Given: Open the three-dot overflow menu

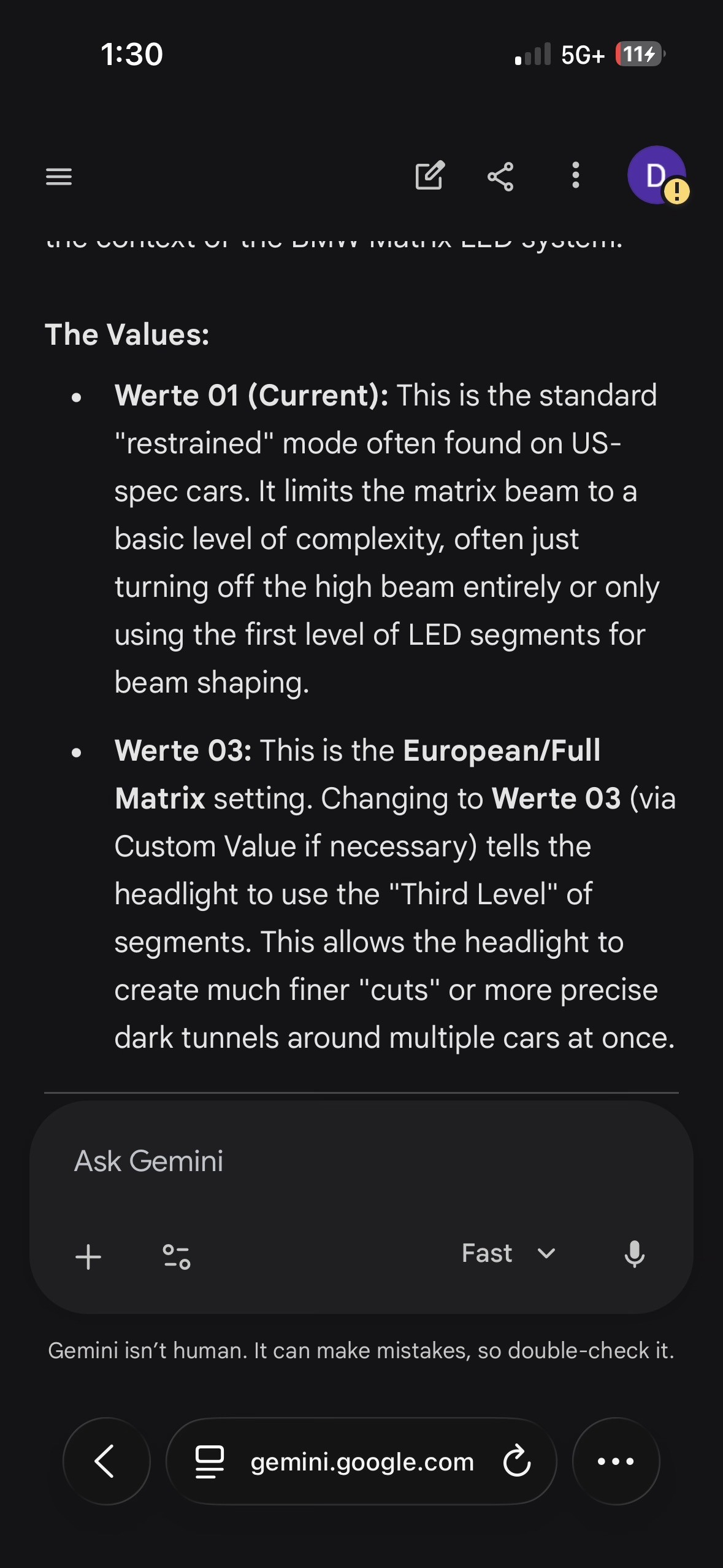Looking at the screenshot, I should 575,175.
